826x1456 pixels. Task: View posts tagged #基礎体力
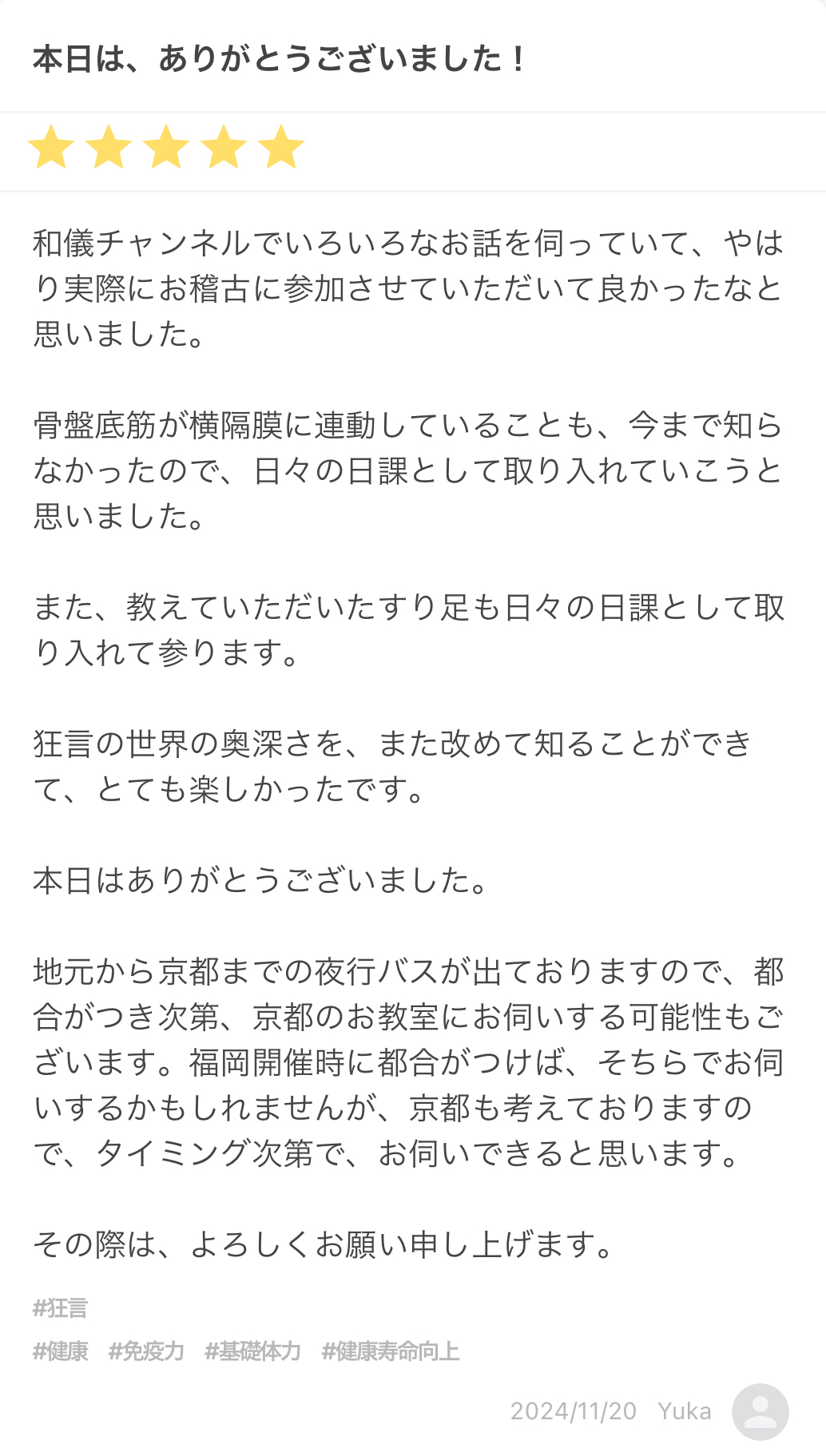point(252,1351)
